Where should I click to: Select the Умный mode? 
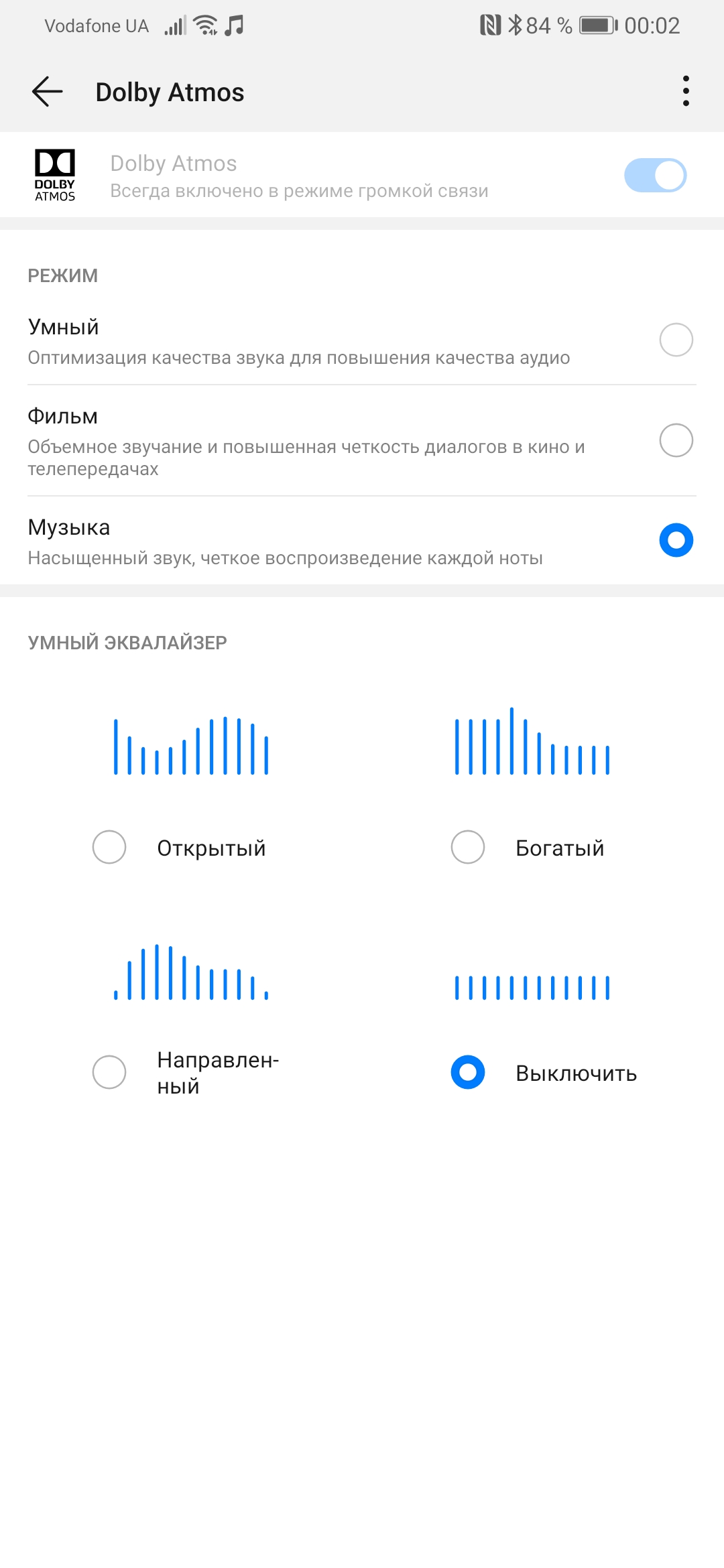[x=676, y=340]
